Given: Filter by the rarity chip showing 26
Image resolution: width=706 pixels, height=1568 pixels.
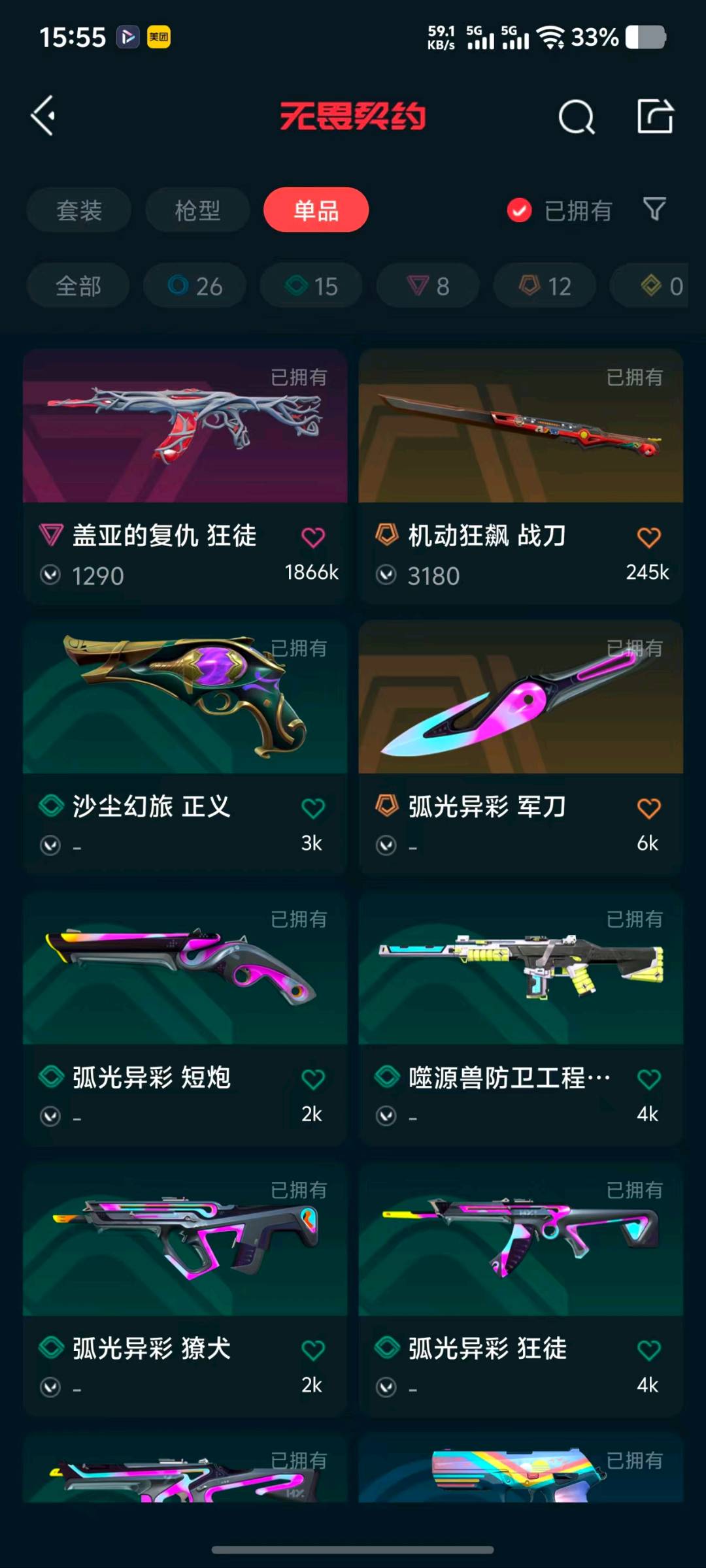Looking at the screenshot, I should click(195, 286).
